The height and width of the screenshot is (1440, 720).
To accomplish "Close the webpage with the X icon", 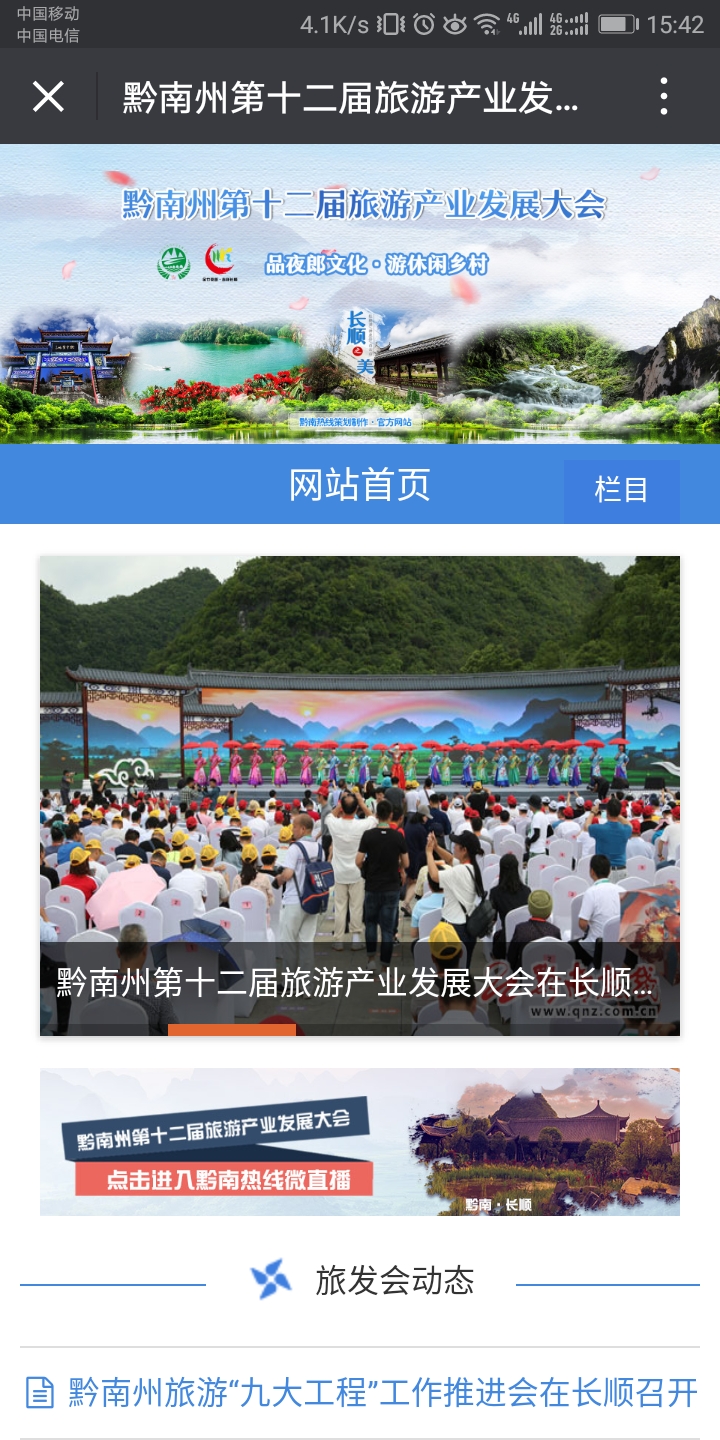I will [x=48, y=97].
